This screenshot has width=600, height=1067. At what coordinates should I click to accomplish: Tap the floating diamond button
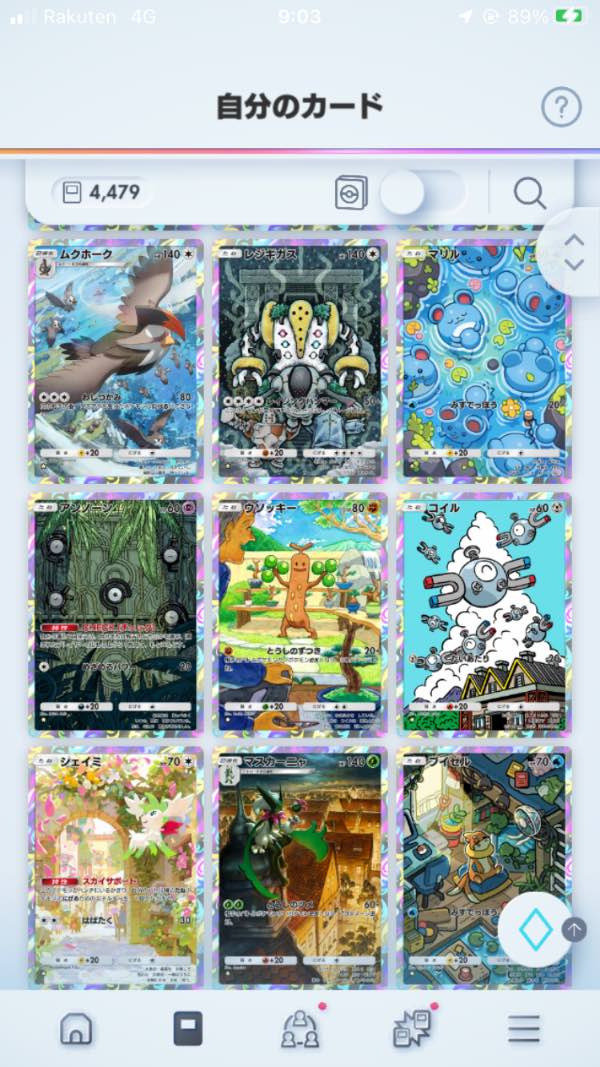point(536,930)
